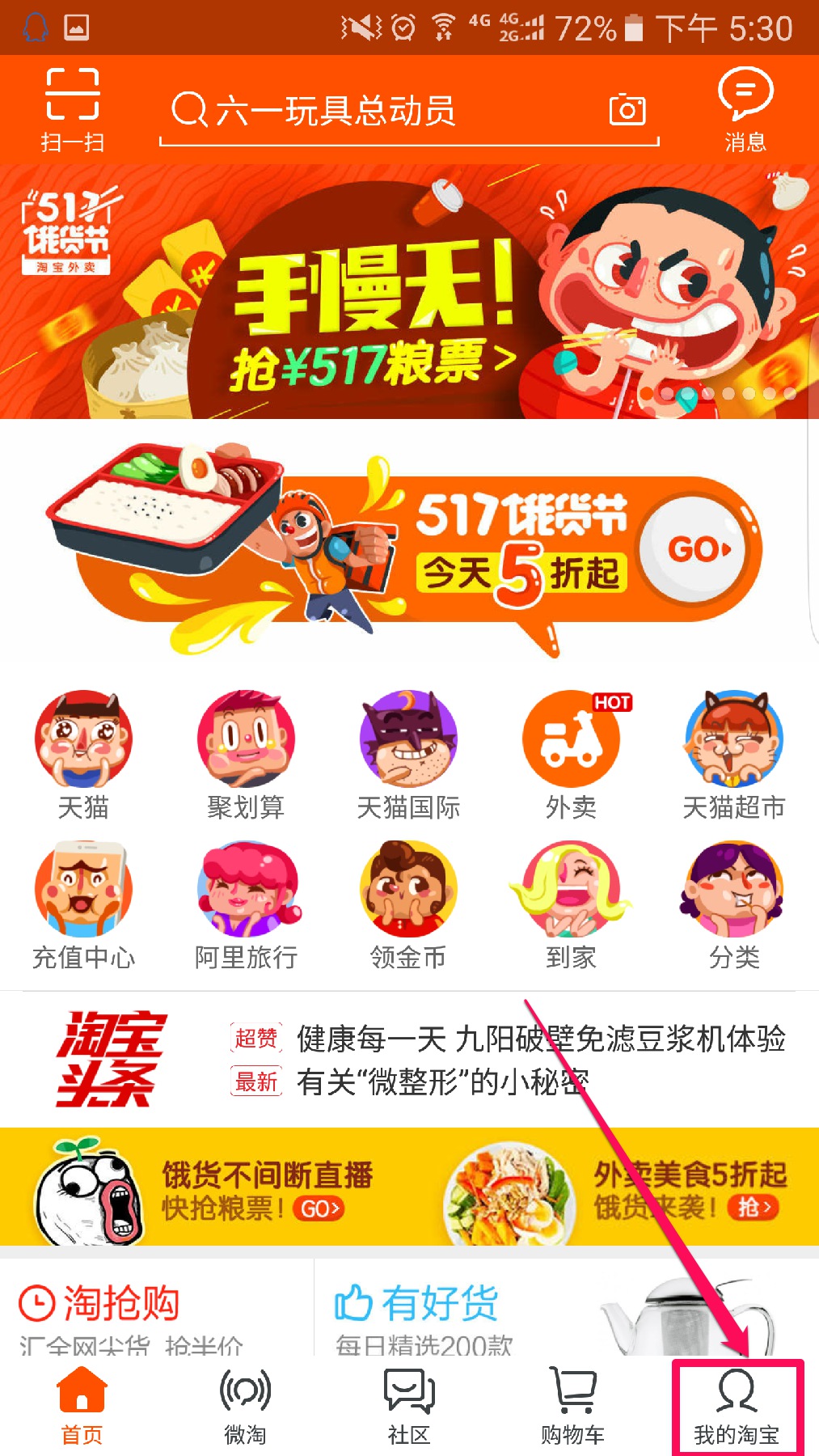This screenshot has width=819, height=1456.
Task: Tap GO on 517饿货节 banner
Action: click(x=699, y=550)
